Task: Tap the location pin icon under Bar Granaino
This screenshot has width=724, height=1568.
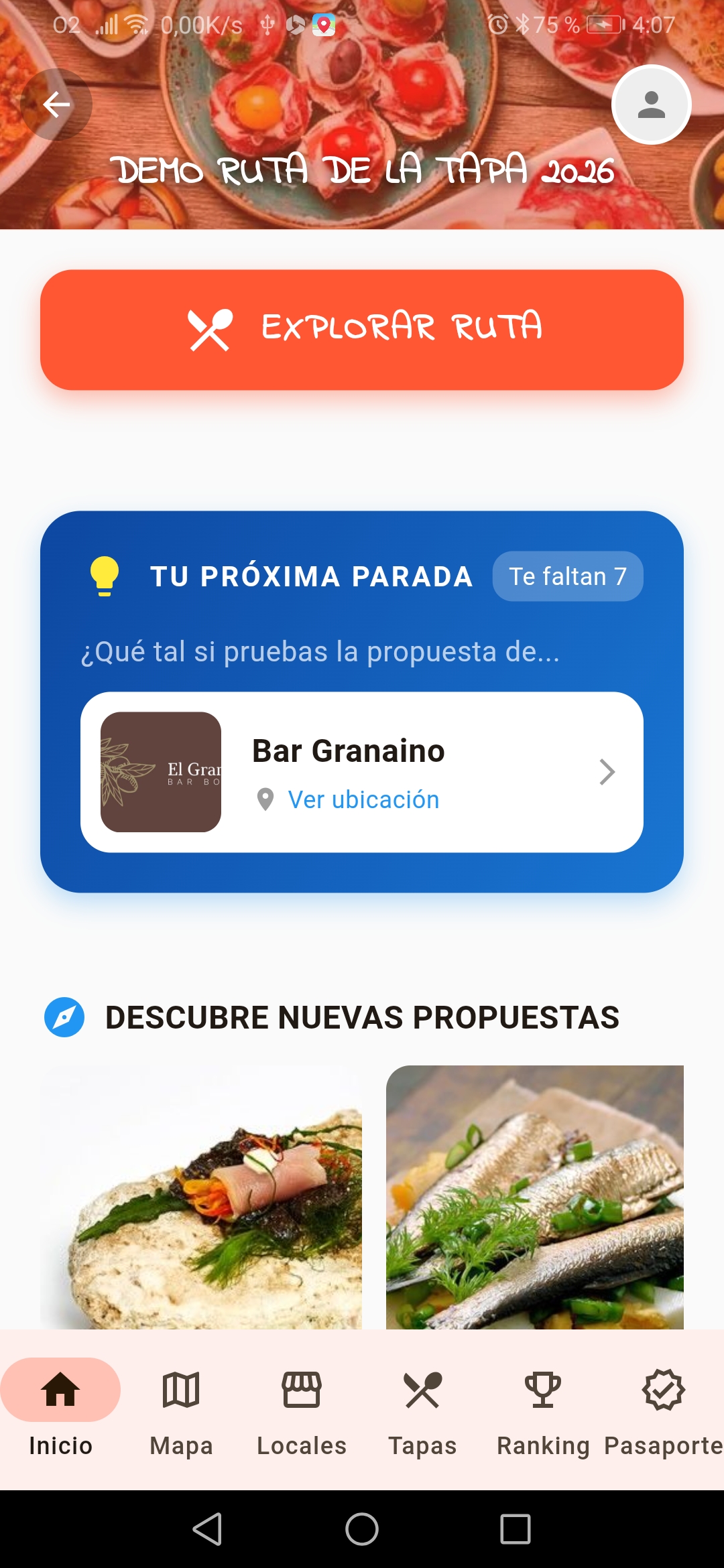Action: pyautogui.click(x=265, y=799)
